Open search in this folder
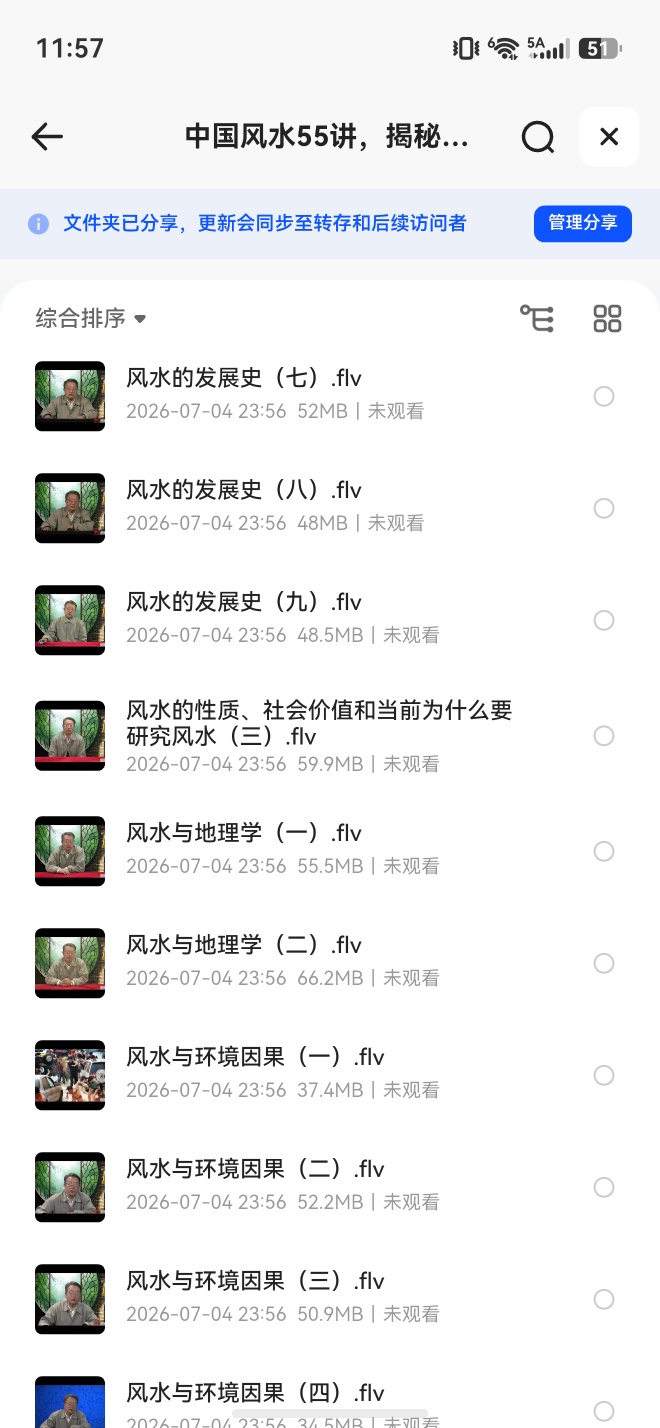Screen dimensions: 660x1428 click(538, 137)
